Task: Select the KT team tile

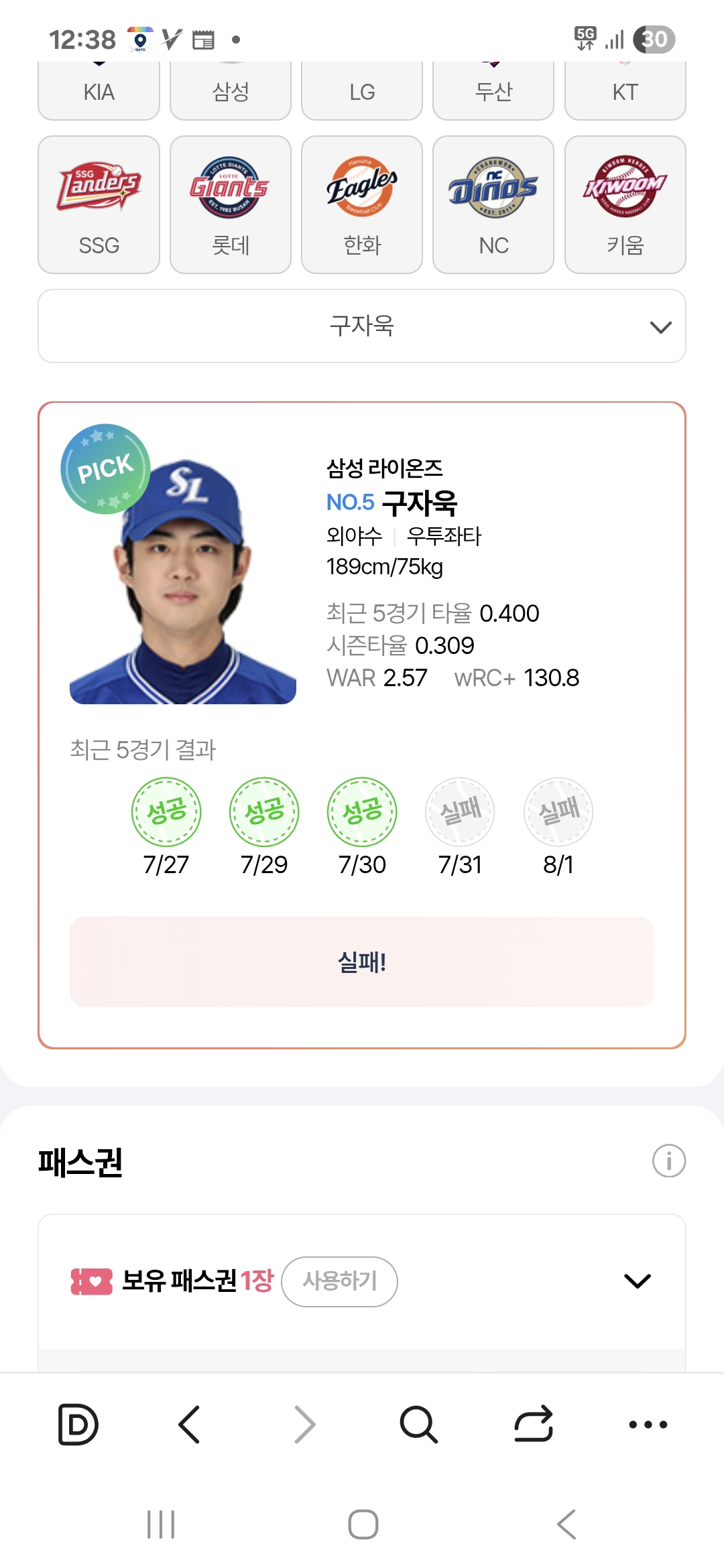Action: point(625,91)
